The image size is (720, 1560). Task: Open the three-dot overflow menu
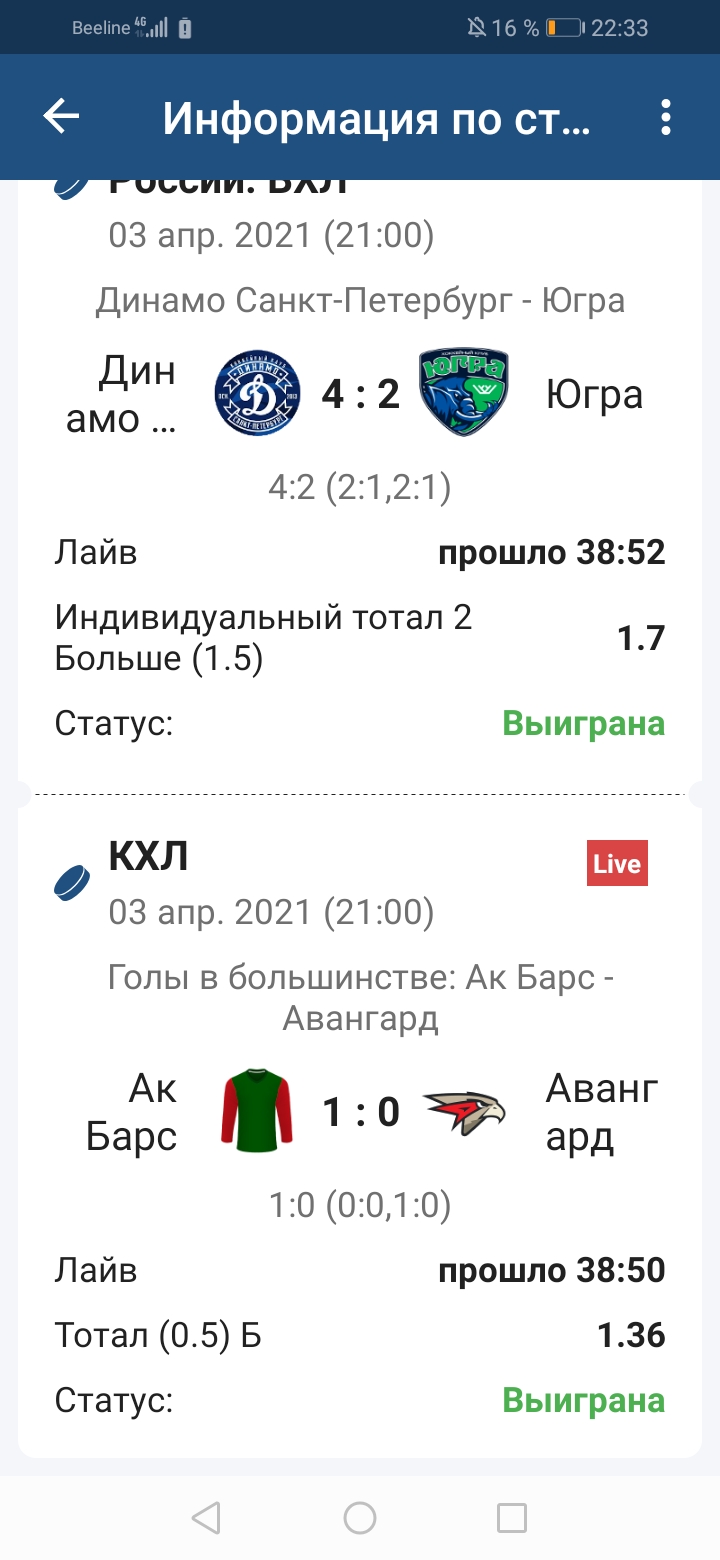point(666,118)
